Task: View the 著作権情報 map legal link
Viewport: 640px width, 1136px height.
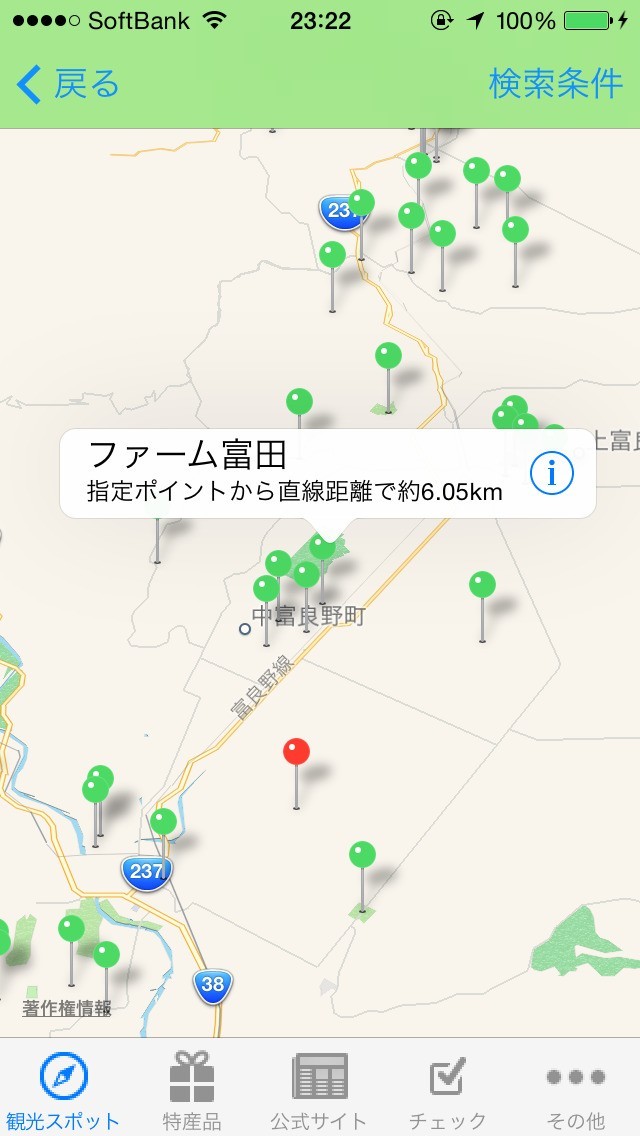Action: (67, 1008)
